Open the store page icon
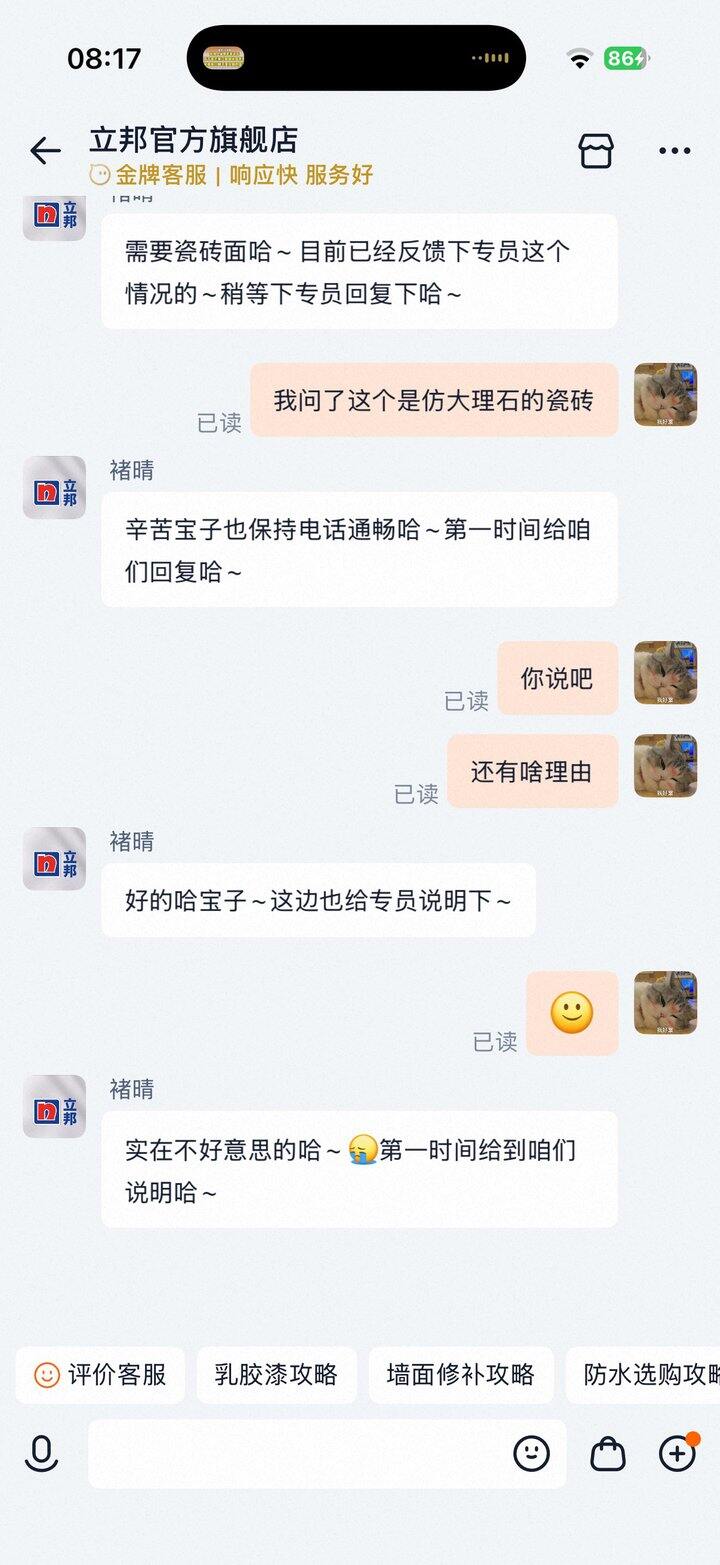The width and height of the screenshot is (720, 1565). (595, 151)
